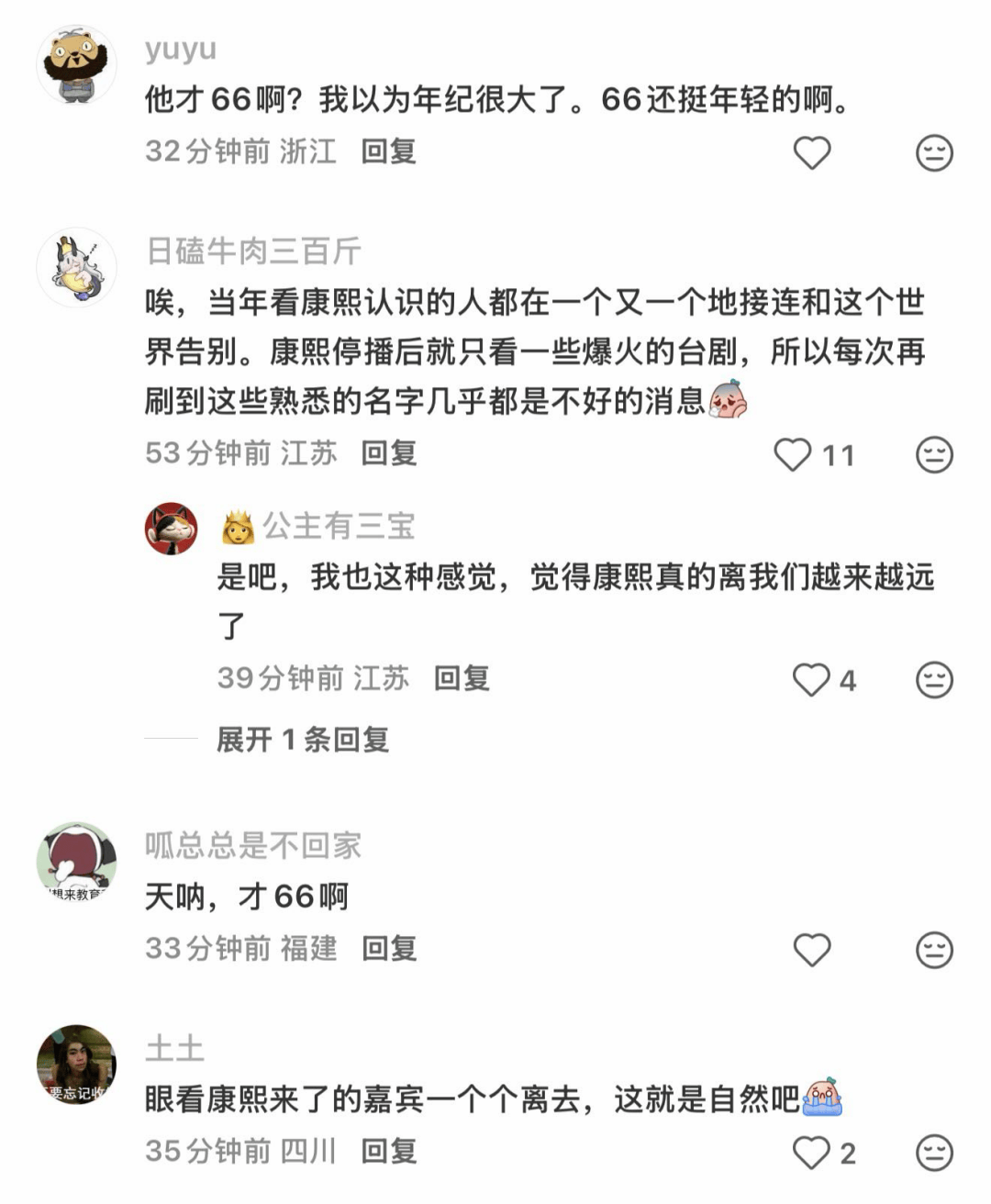Viewport: 991px width, 1204px height.
Task: Reply to 公主有三宝's reply
Action: pos(461,678)
